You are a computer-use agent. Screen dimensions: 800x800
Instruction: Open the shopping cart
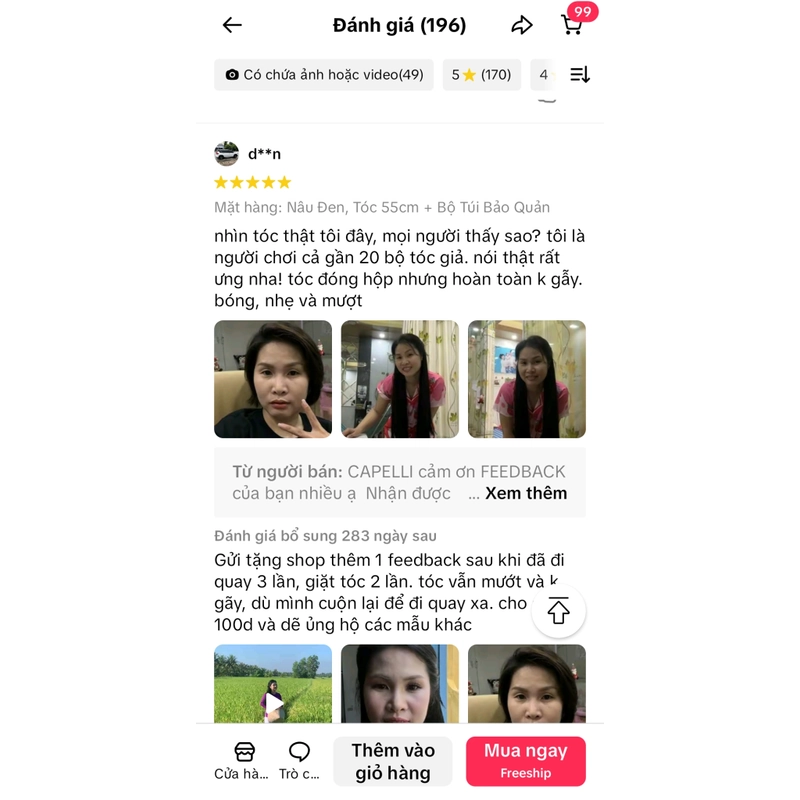[572, 26]
